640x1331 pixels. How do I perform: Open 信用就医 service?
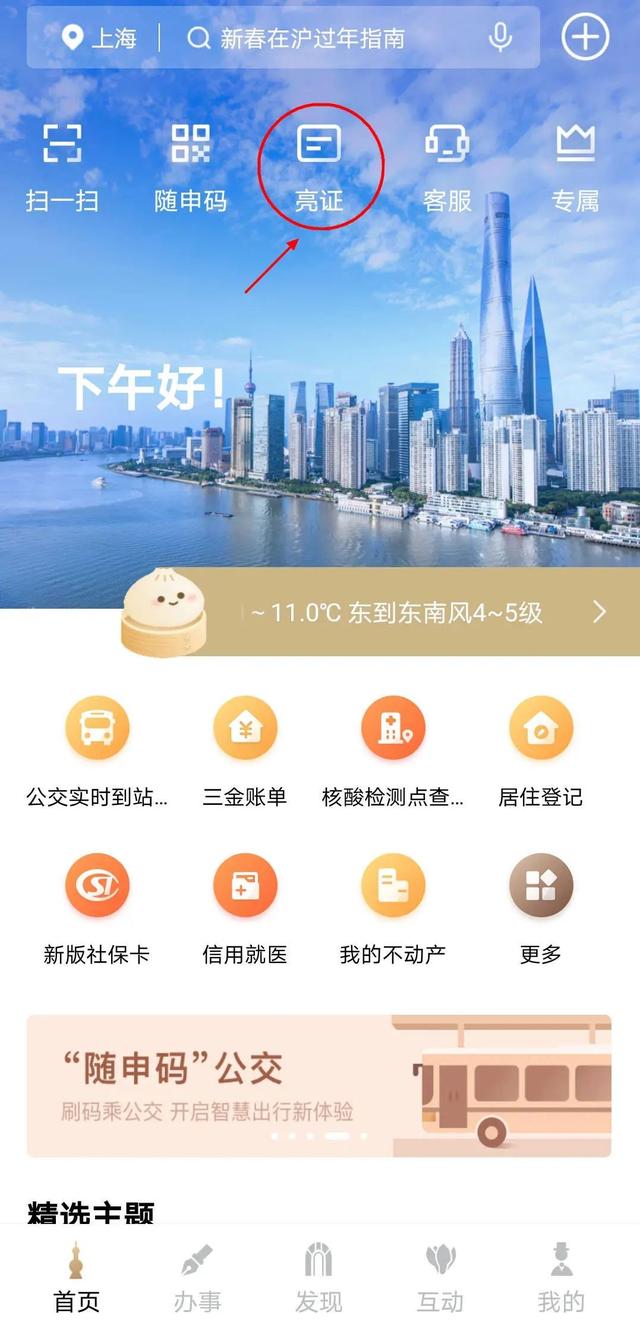[245, 907]
